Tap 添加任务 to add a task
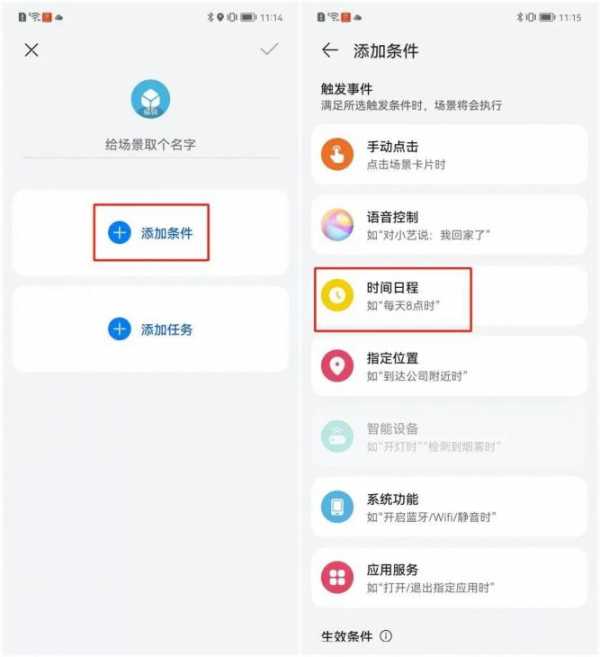 (151, 329)
